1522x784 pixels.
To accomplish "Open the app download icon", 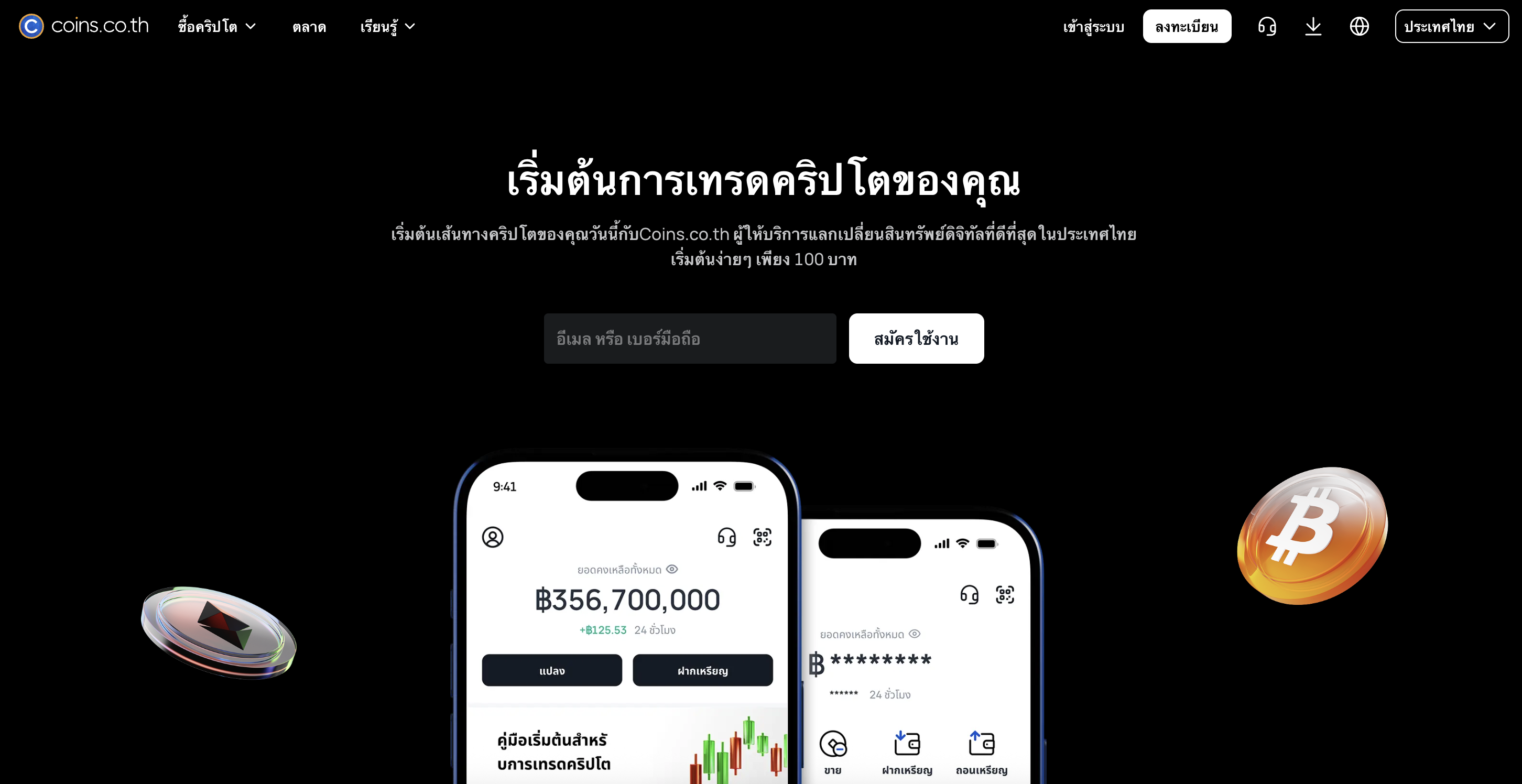I will point(1313,27).
